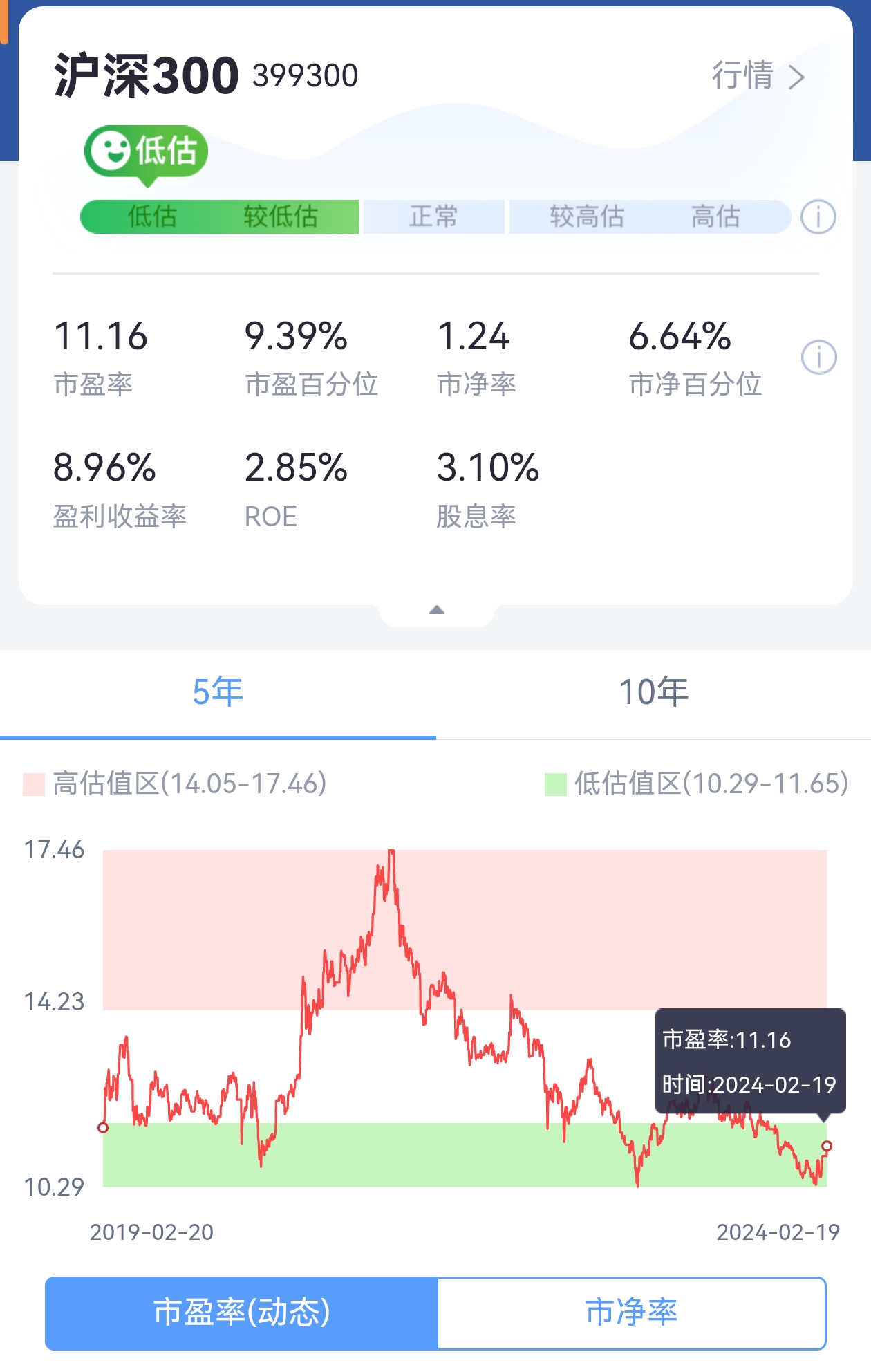Tap the right chevron beside 行情

coord(798,77)
